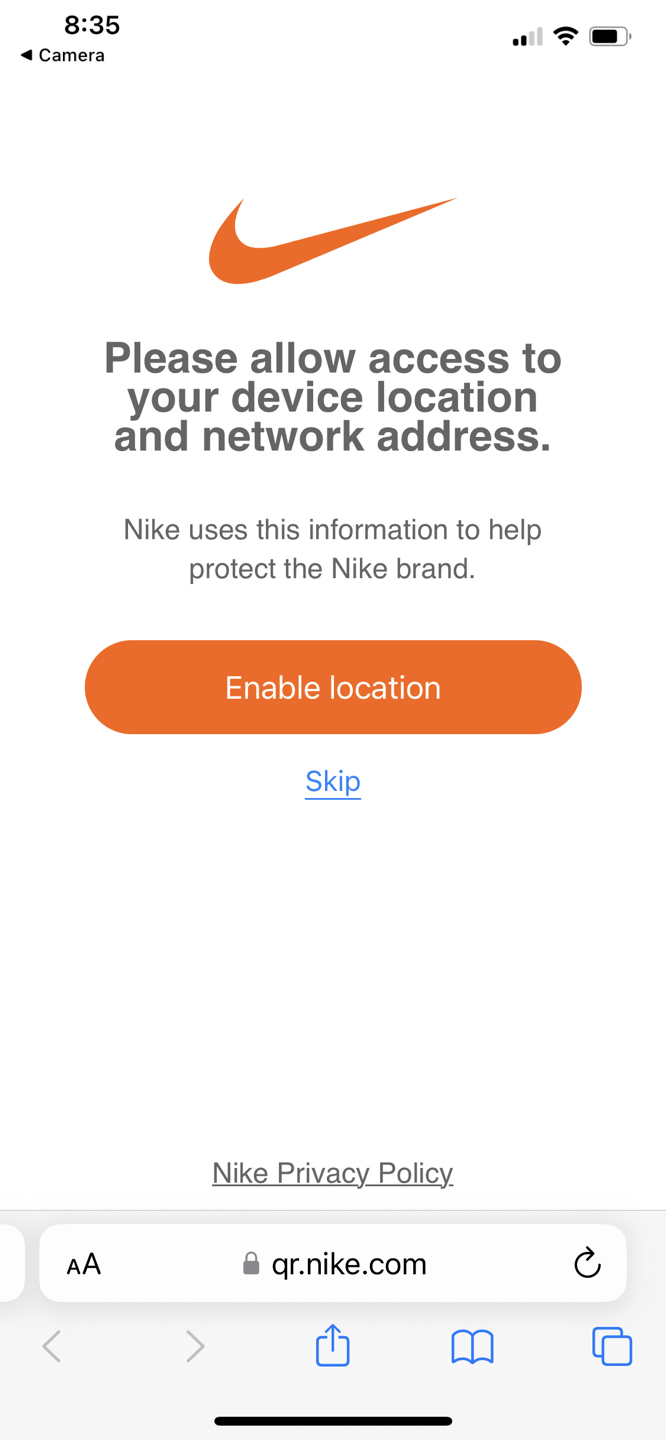Screen dimensions: 666x1440
Task: Open the bookmarks book icon
Action: (472, 1347)
